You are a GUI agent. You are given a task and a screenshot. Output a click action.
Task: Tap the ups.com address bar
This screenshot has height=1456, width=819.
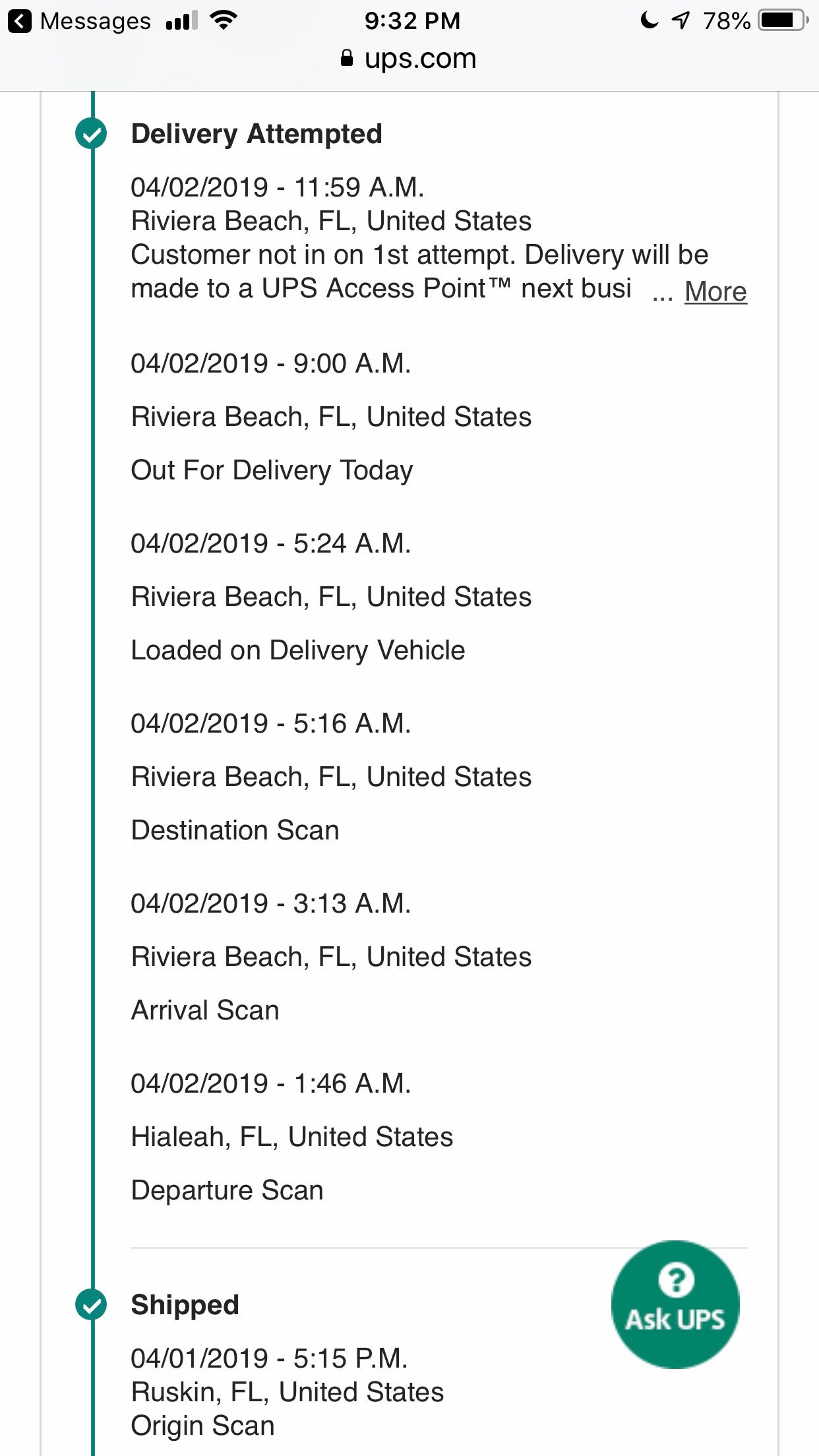click(409, 59)
